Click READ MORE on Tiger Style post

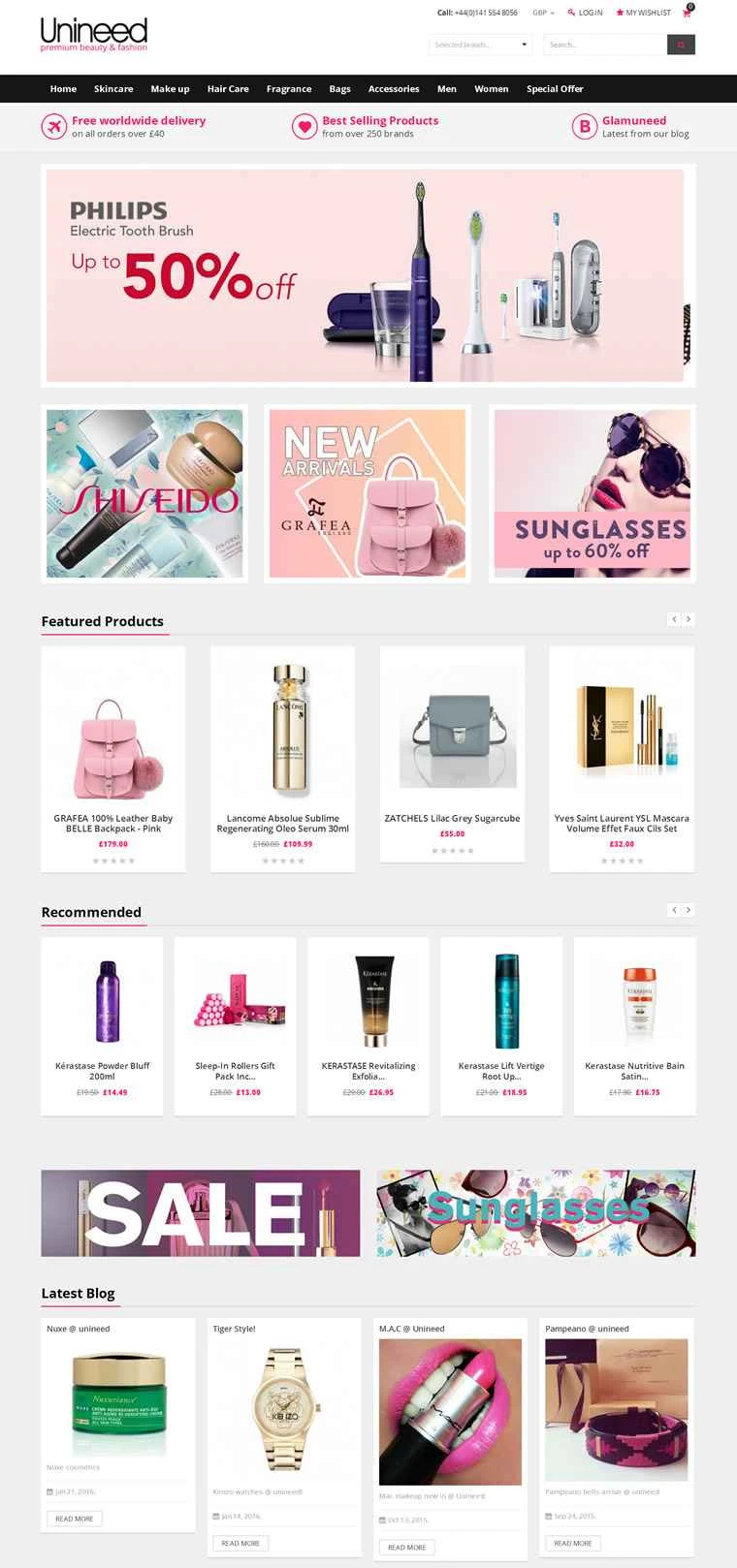pyautogui.click(x=239, y=1543)
